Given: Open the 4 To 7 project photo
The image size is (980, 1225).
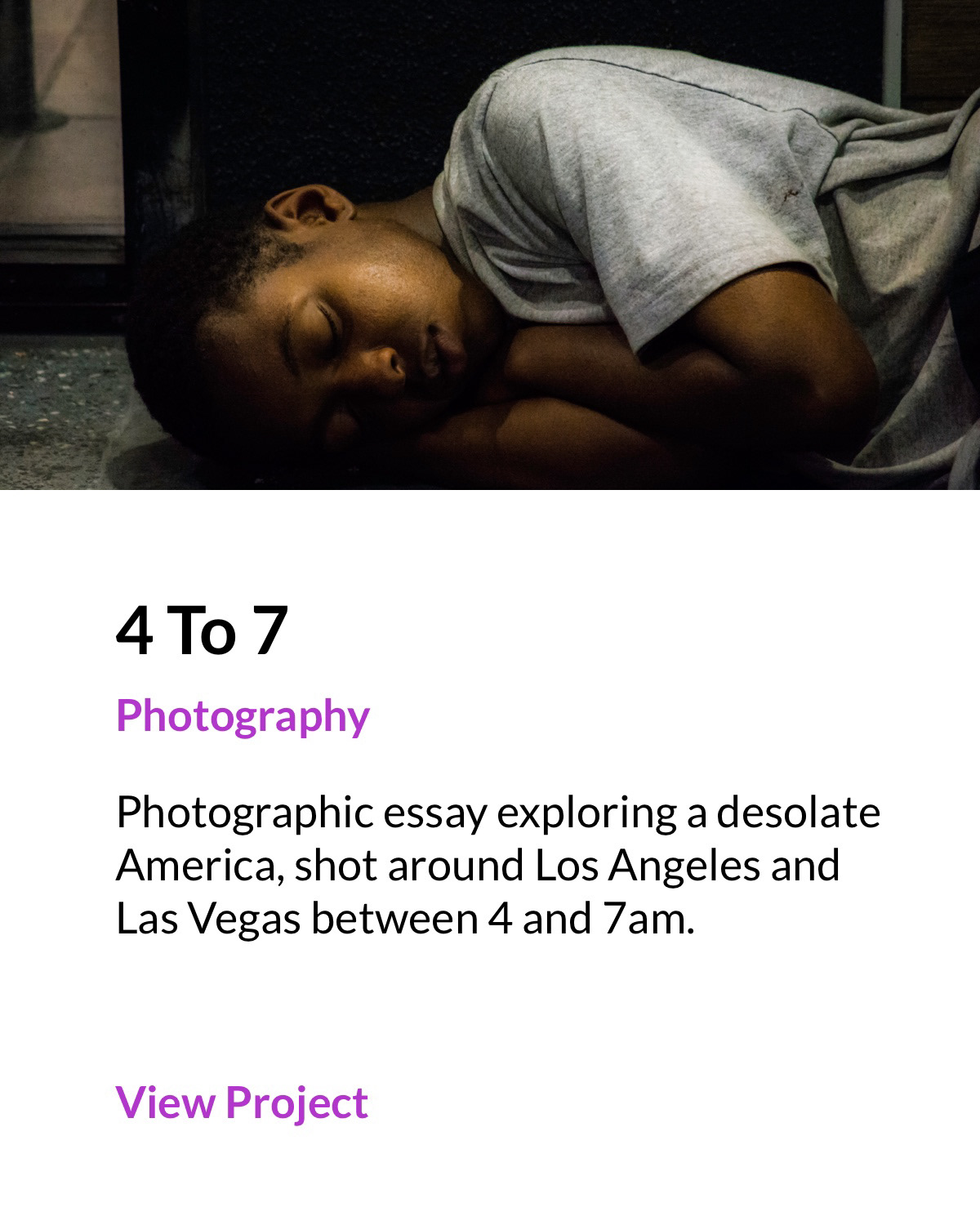Looking at the screenshot, I should click(x=490, y=245).
